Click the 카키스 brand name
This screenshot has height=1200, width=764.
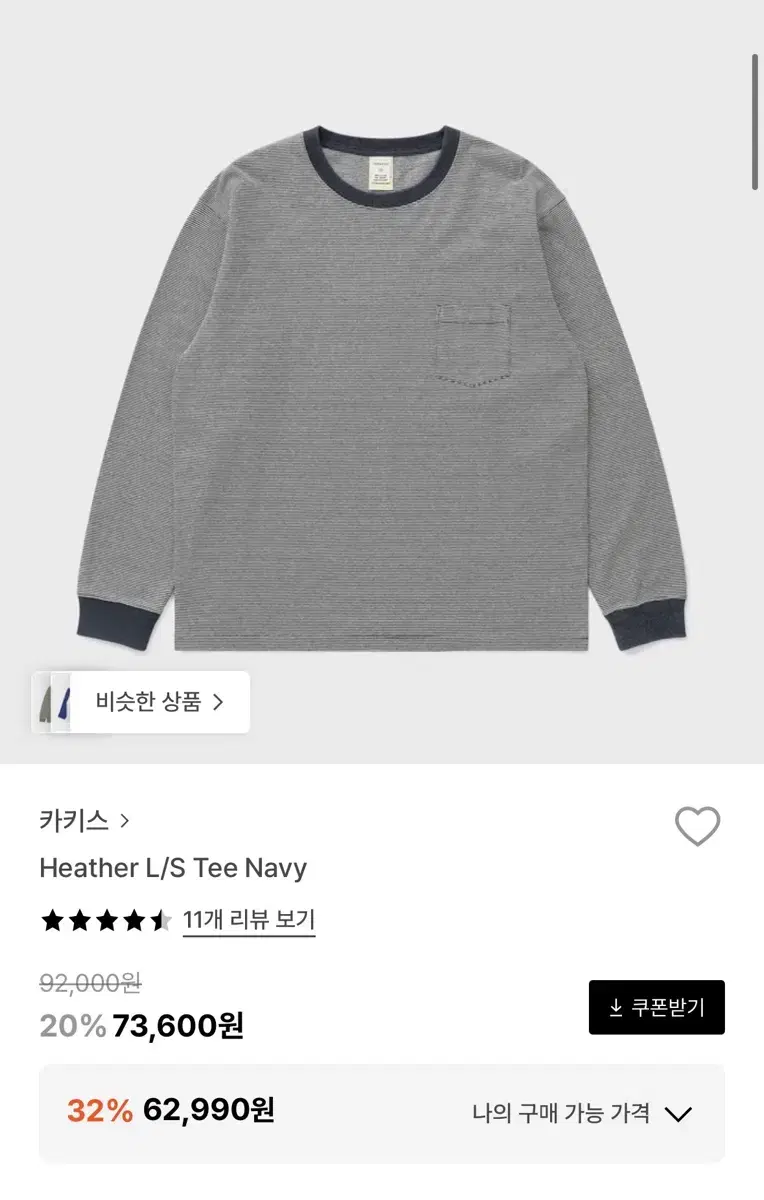[72, 821]
